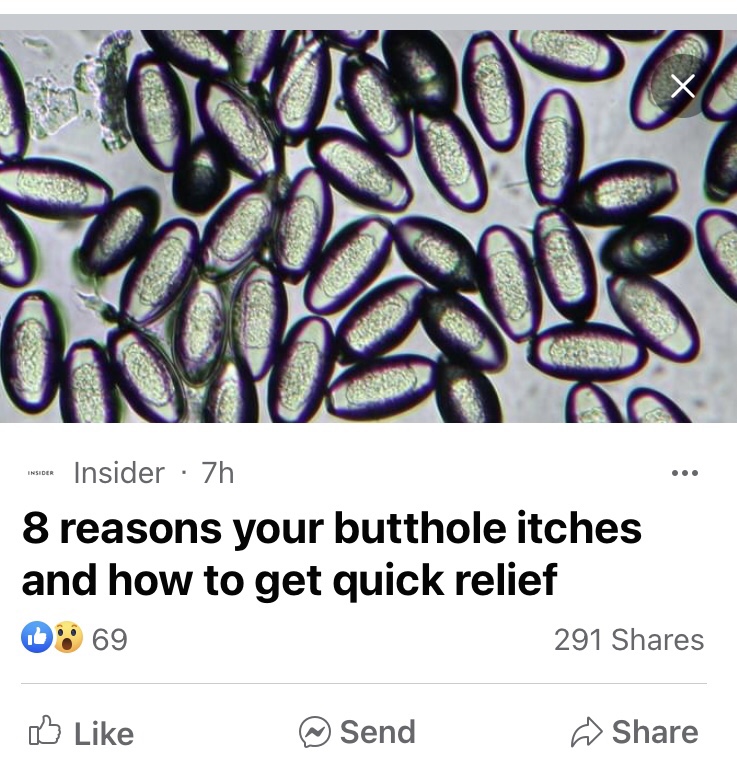View the 291 Shares list

(628, 640)
